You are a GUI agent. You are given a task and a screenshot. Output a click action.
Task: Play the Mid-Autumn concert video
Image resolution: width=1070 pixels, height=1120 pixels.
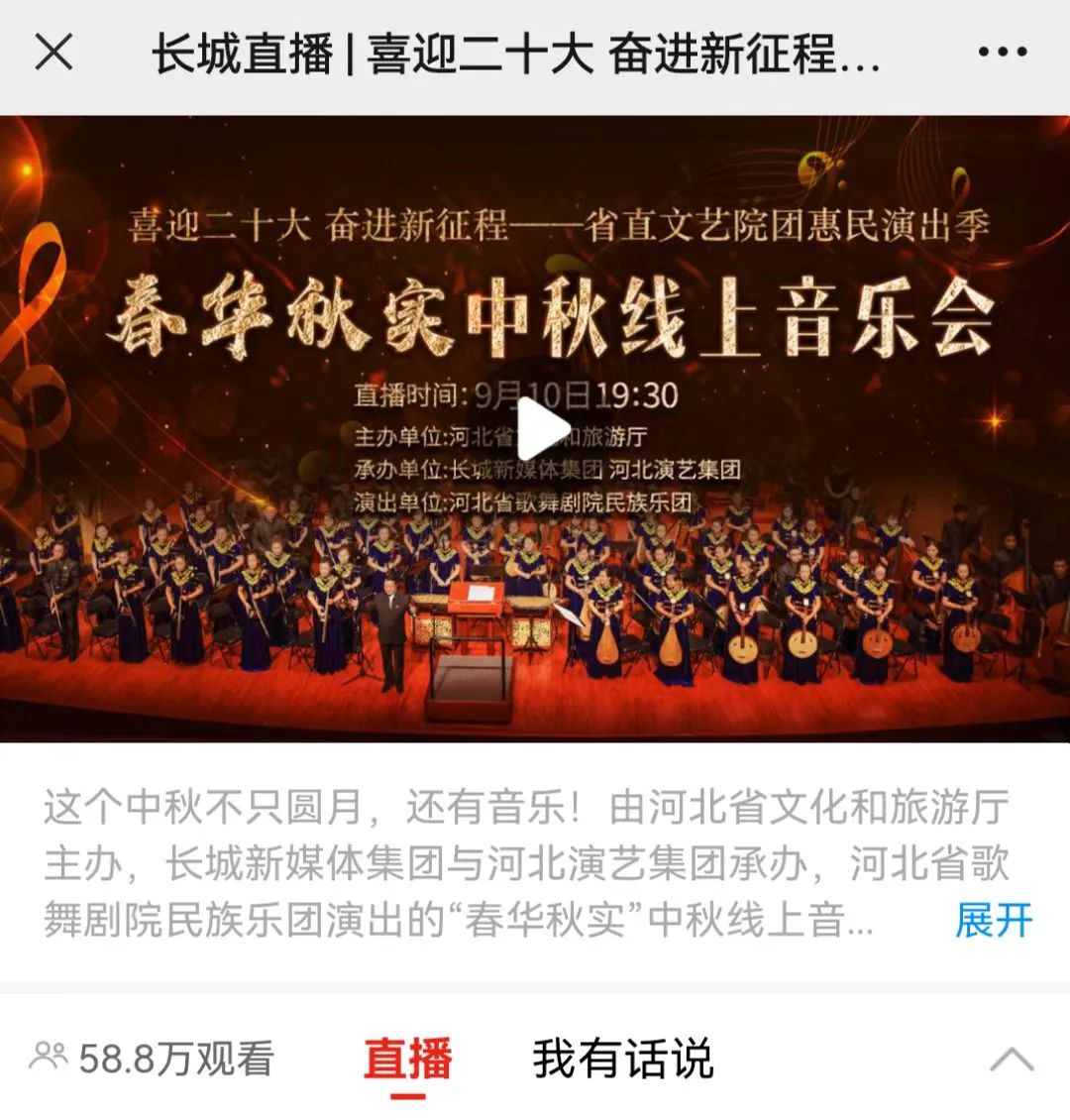click(x=543, y=429)
